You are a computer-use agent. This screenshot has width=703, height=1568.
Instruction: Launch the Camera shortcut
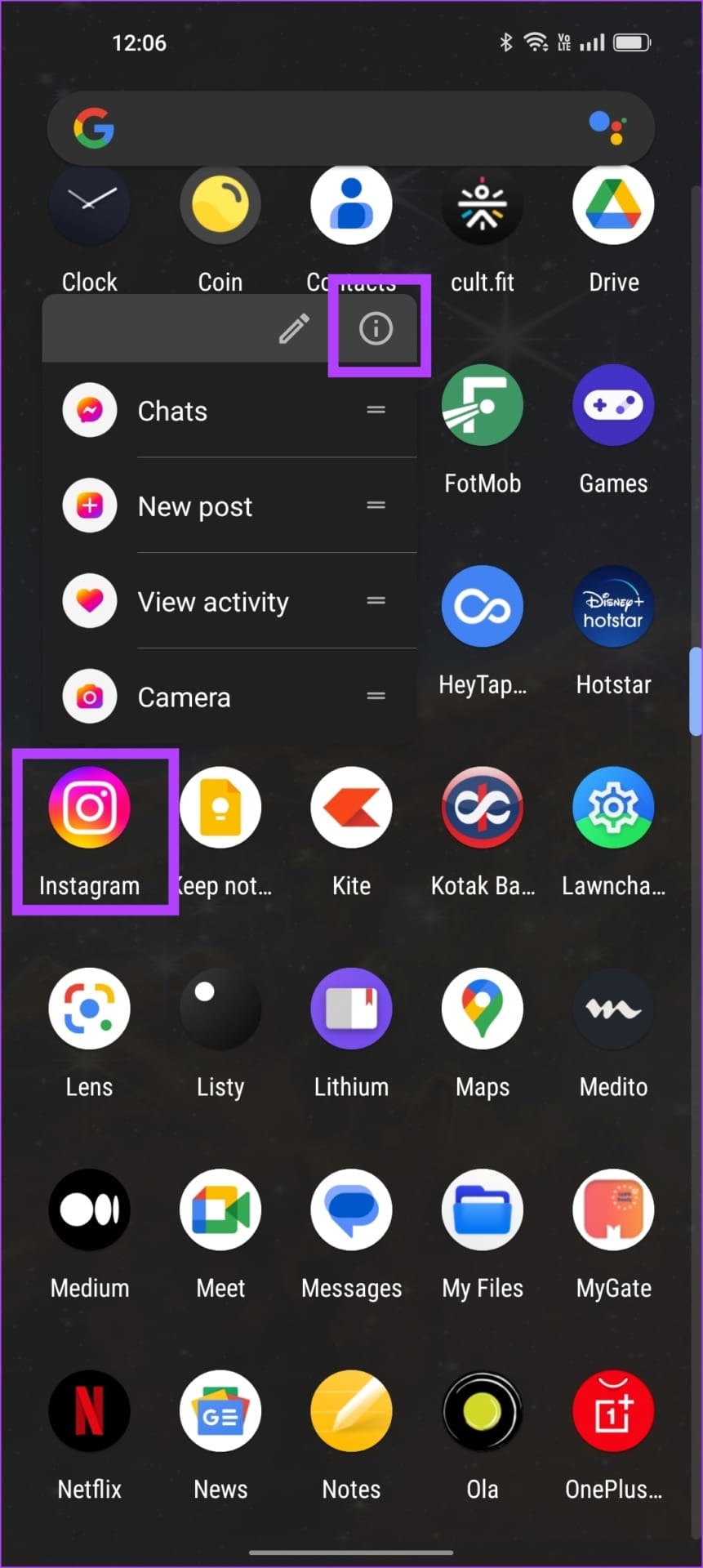[184, 697]
